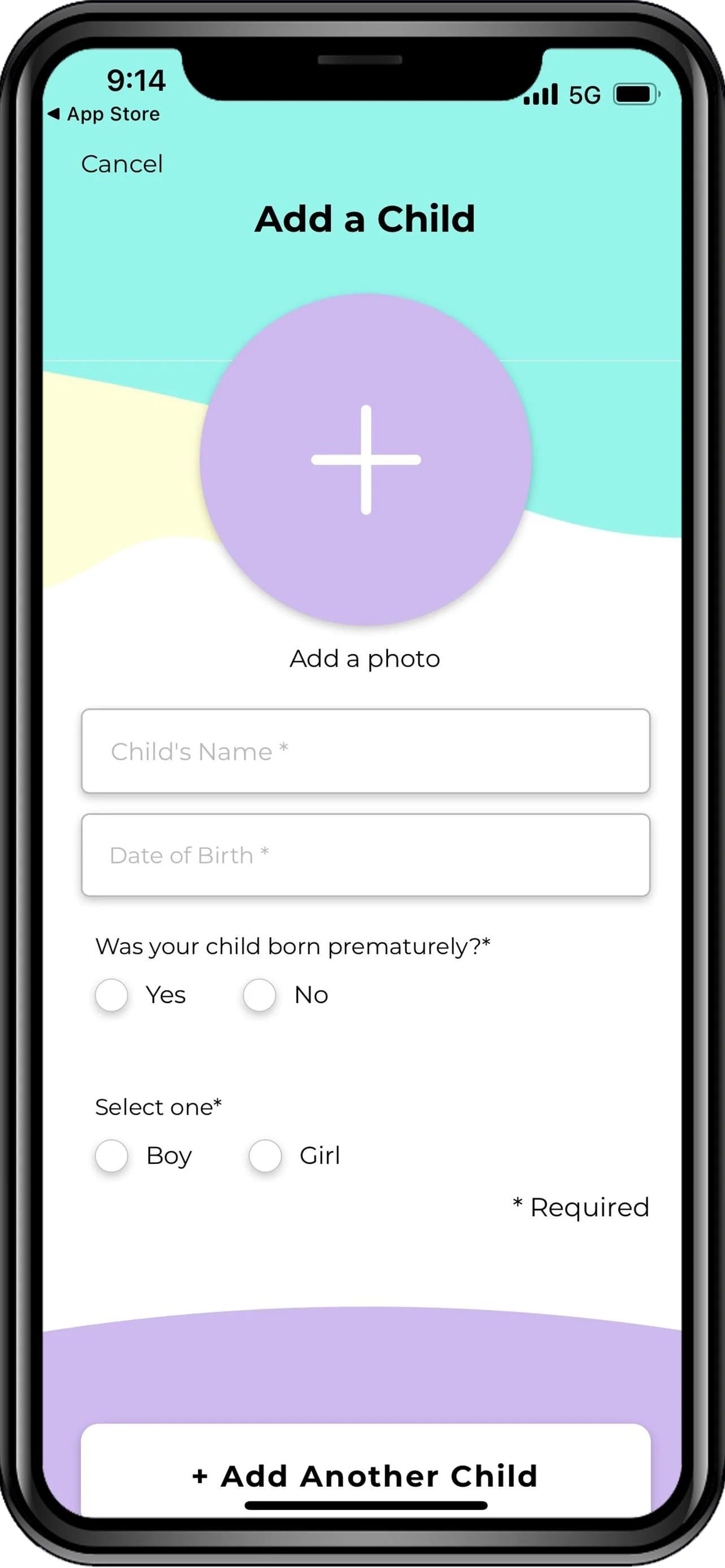Open the Date of Birth field

coord(365,855)
